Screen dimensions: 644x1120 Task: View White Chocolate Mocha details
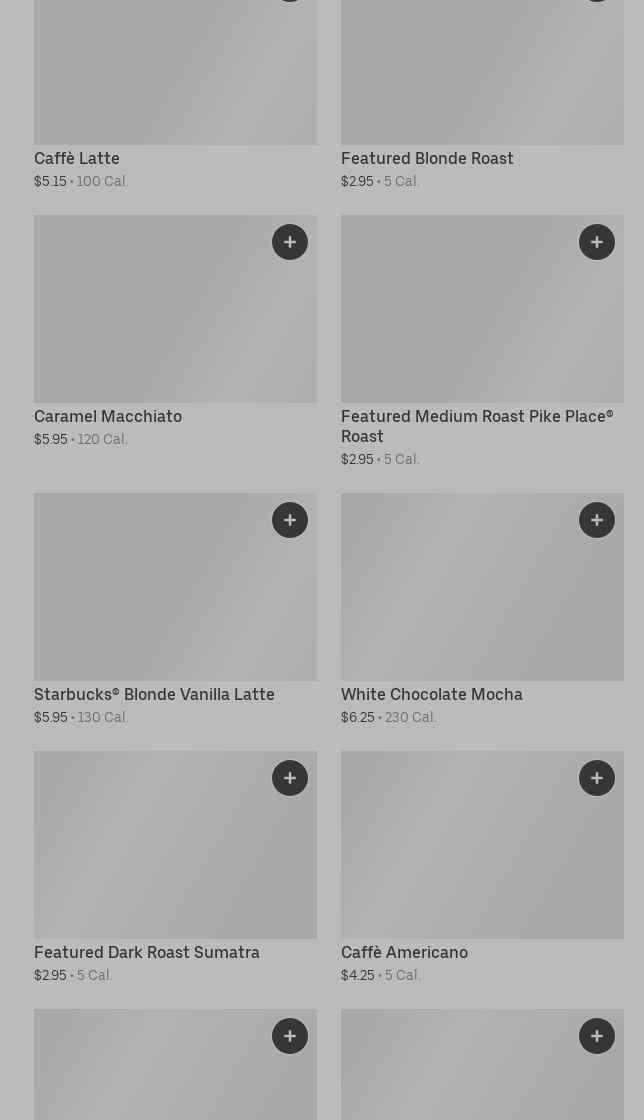tap(482, 610)
